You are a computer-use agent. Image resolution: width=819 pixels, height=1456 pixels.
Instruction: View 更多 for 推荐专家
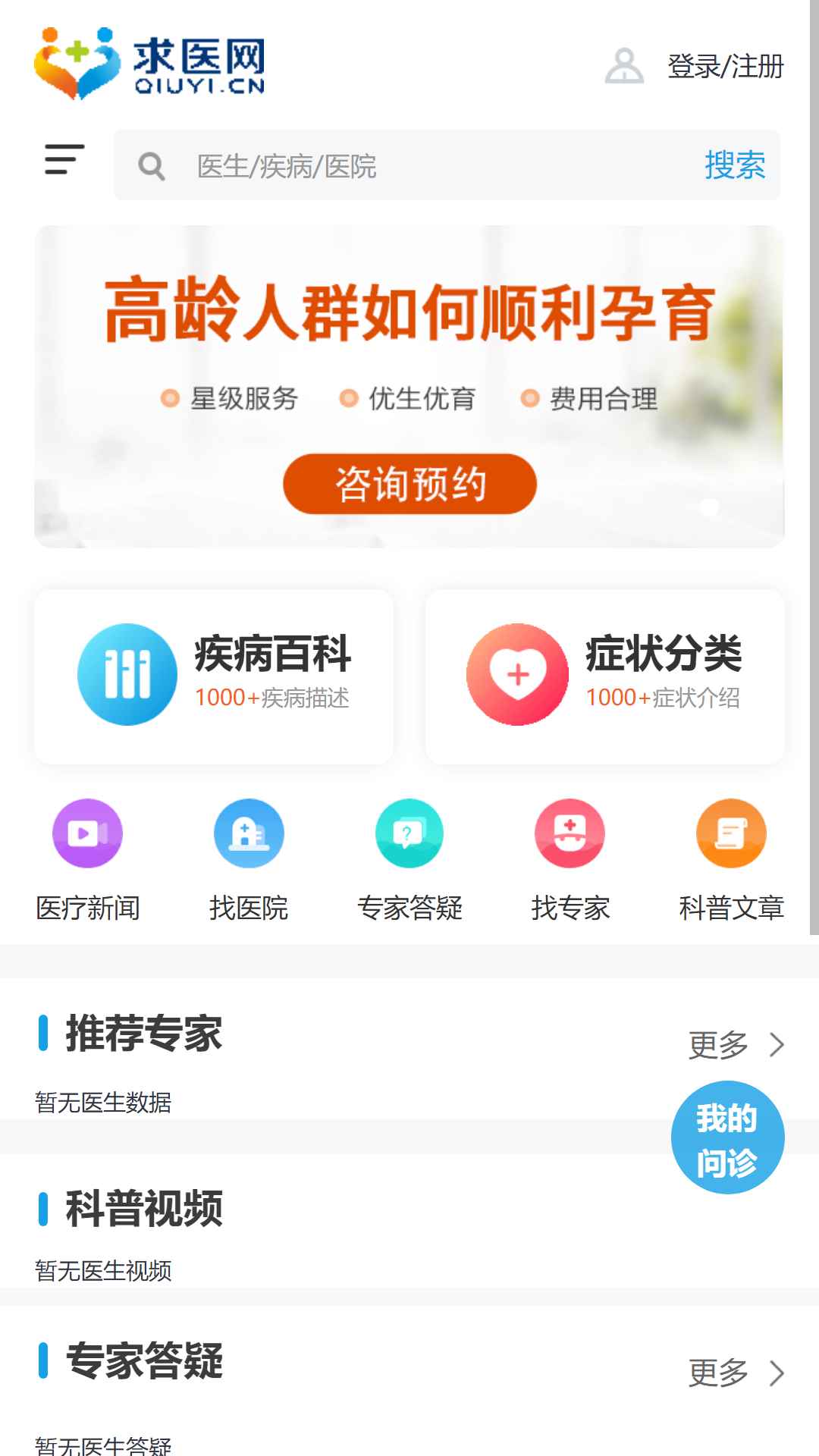[x=736, y=1044]
